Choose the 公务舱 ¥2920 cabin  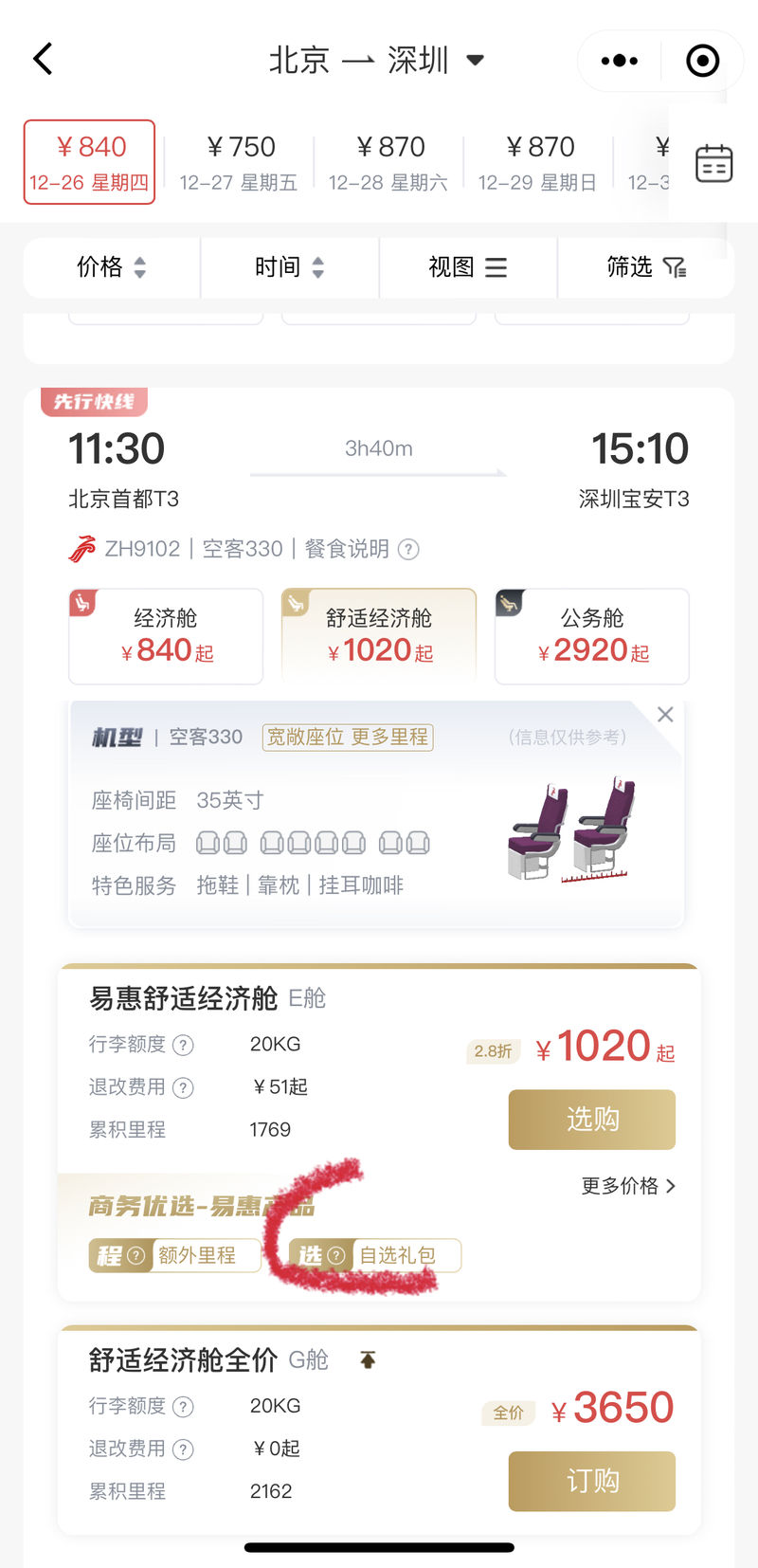point(592,636)
